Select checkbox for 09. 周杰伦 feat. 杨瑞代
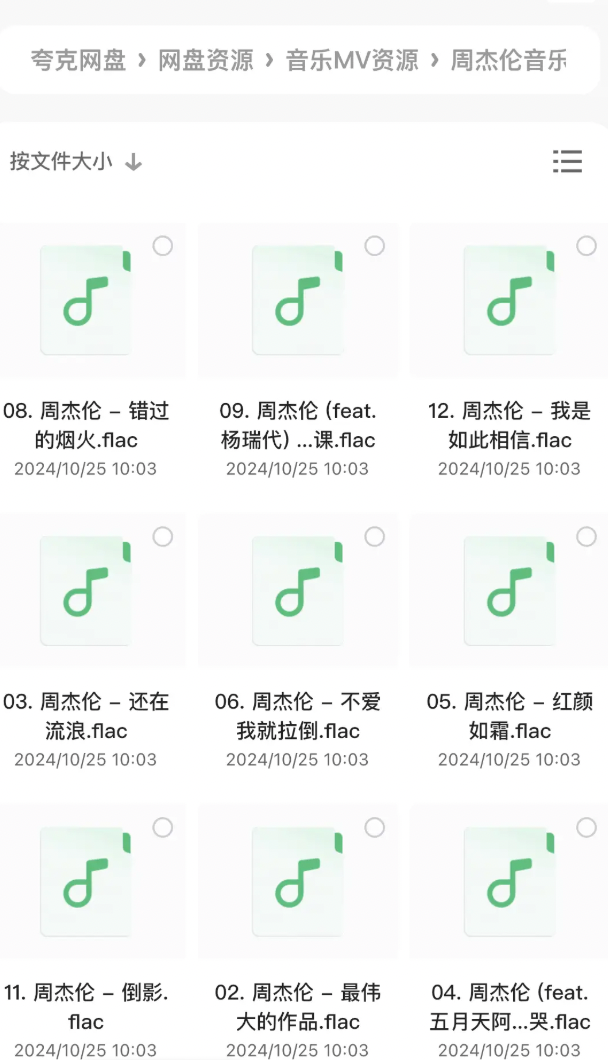Screen dimensions: 608x1060 [x=375, y=246]
